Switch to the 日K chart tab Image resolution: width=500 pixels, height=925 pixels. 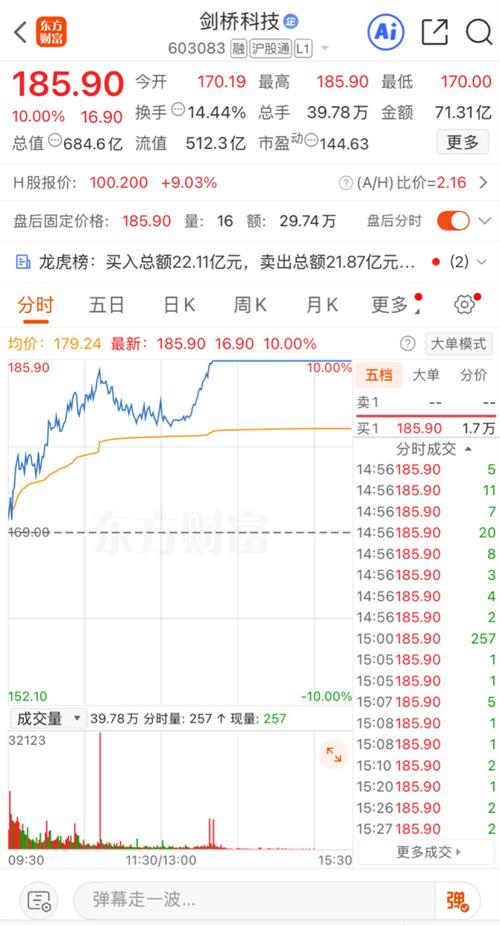click(179, 305)
